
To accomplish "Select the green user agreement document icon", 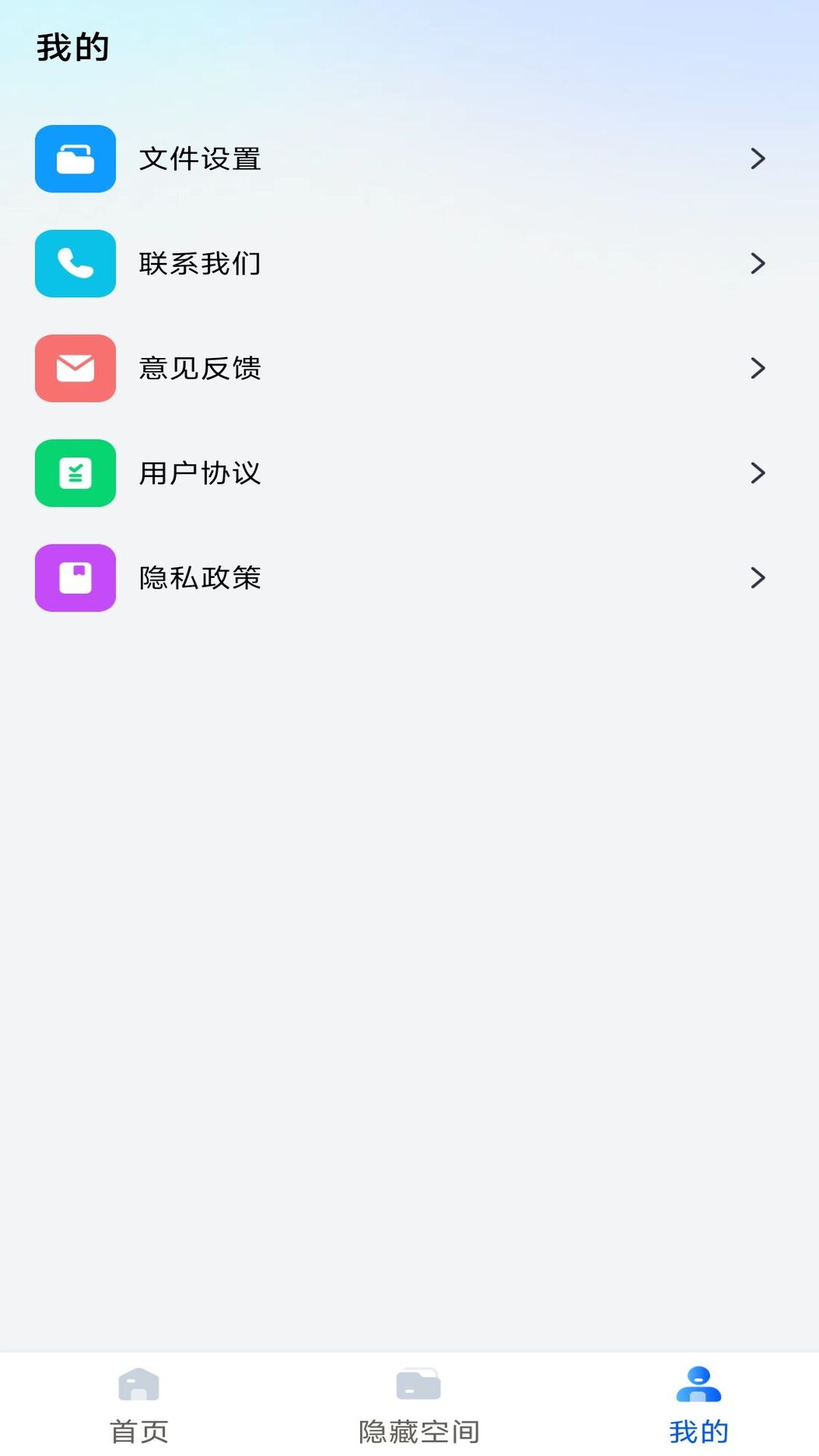I will click(74, 472).
